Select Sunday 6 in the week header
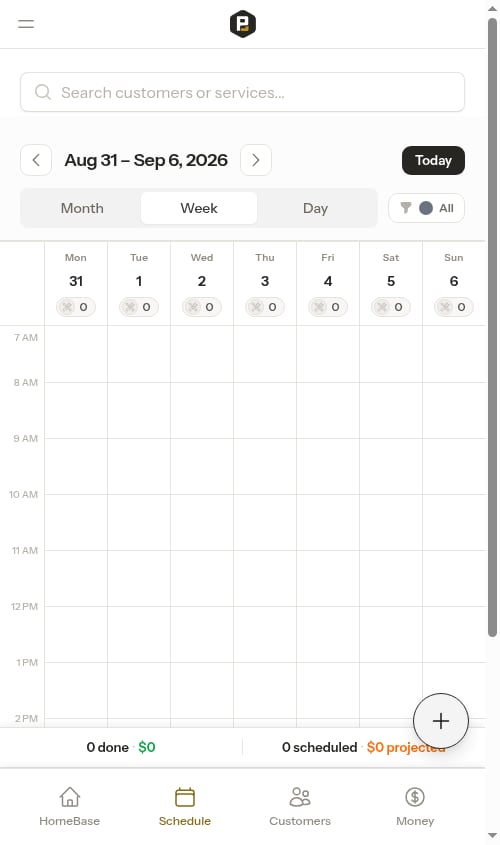 point(454,283)
